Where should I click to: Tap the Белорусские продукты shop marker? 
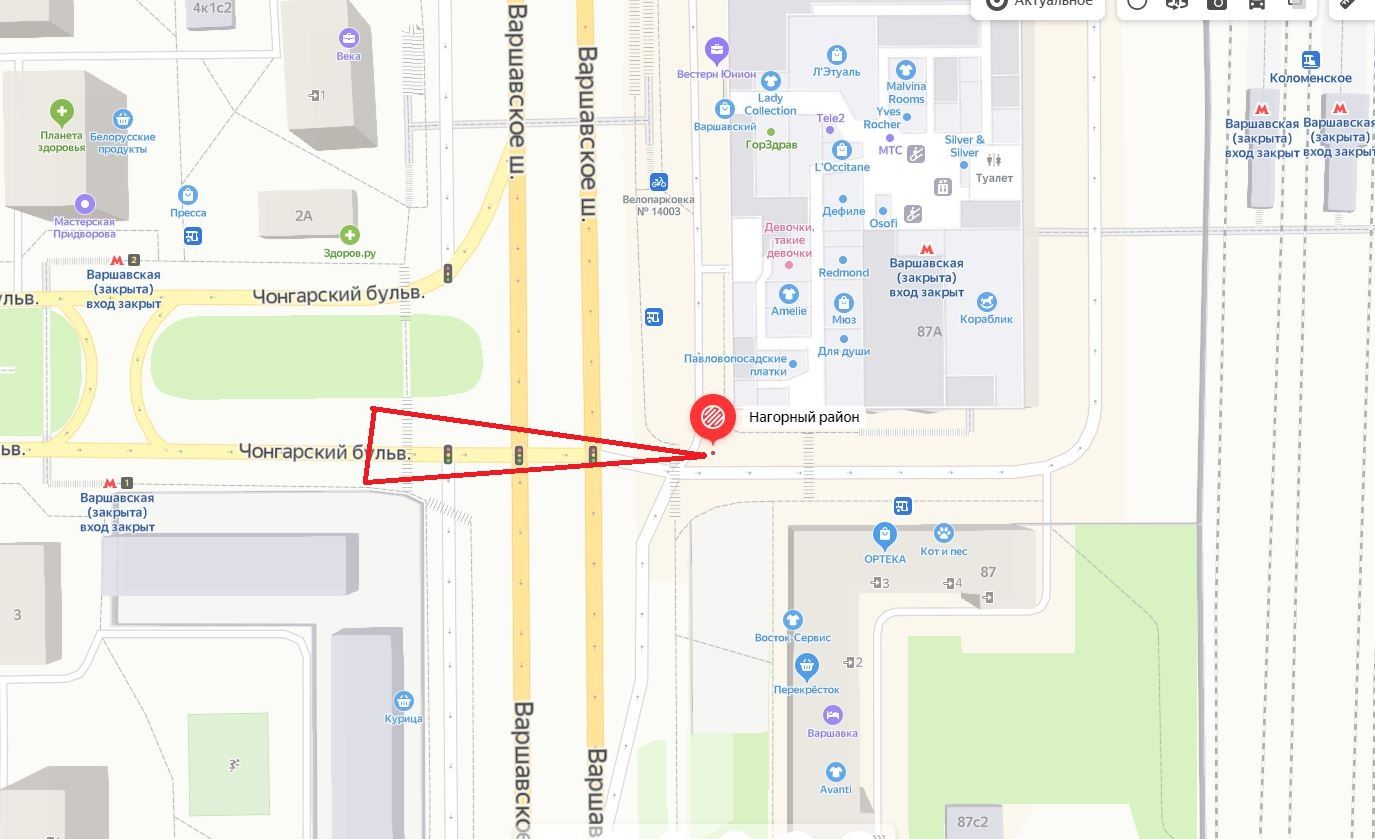point(122,120)
